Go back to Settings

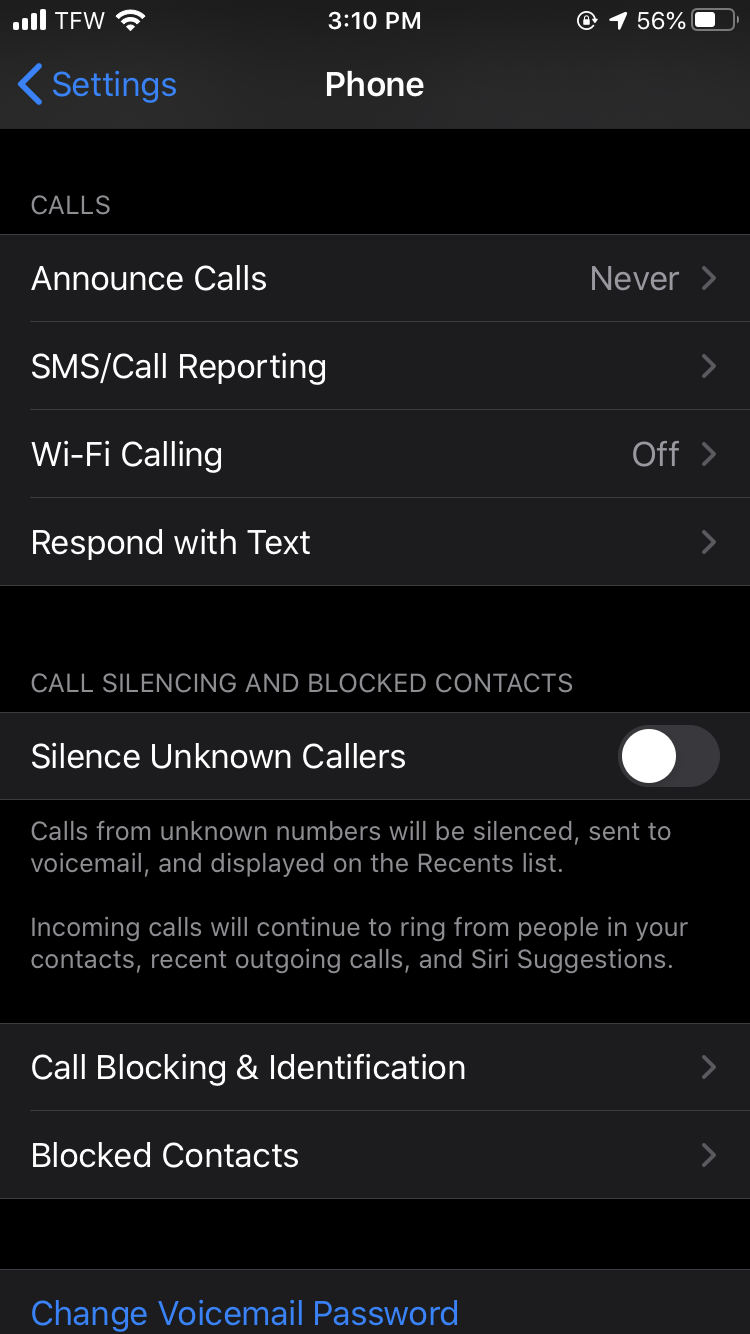pos(97,85)
